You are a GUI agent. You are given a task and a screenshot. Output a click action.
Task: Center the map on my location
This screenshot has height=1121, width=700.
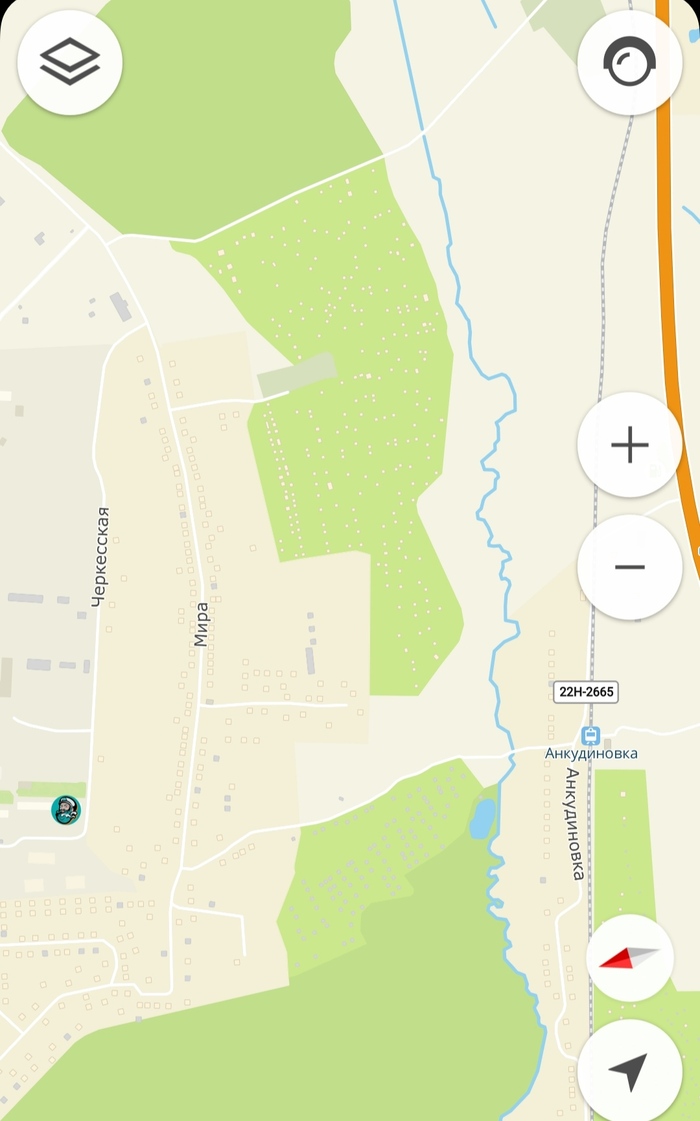[630, 1071]
